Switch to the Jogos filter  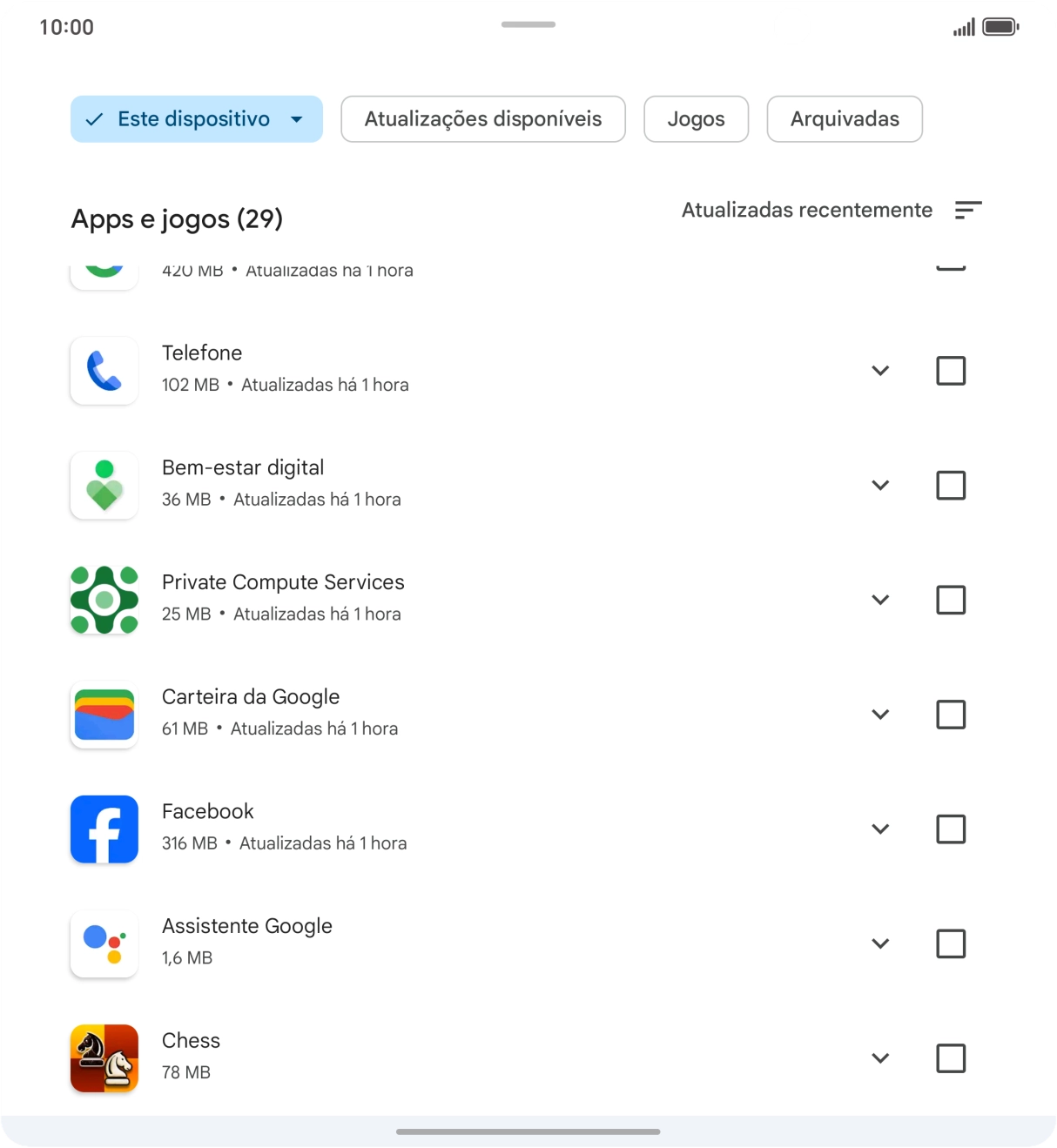pos(696,118)
